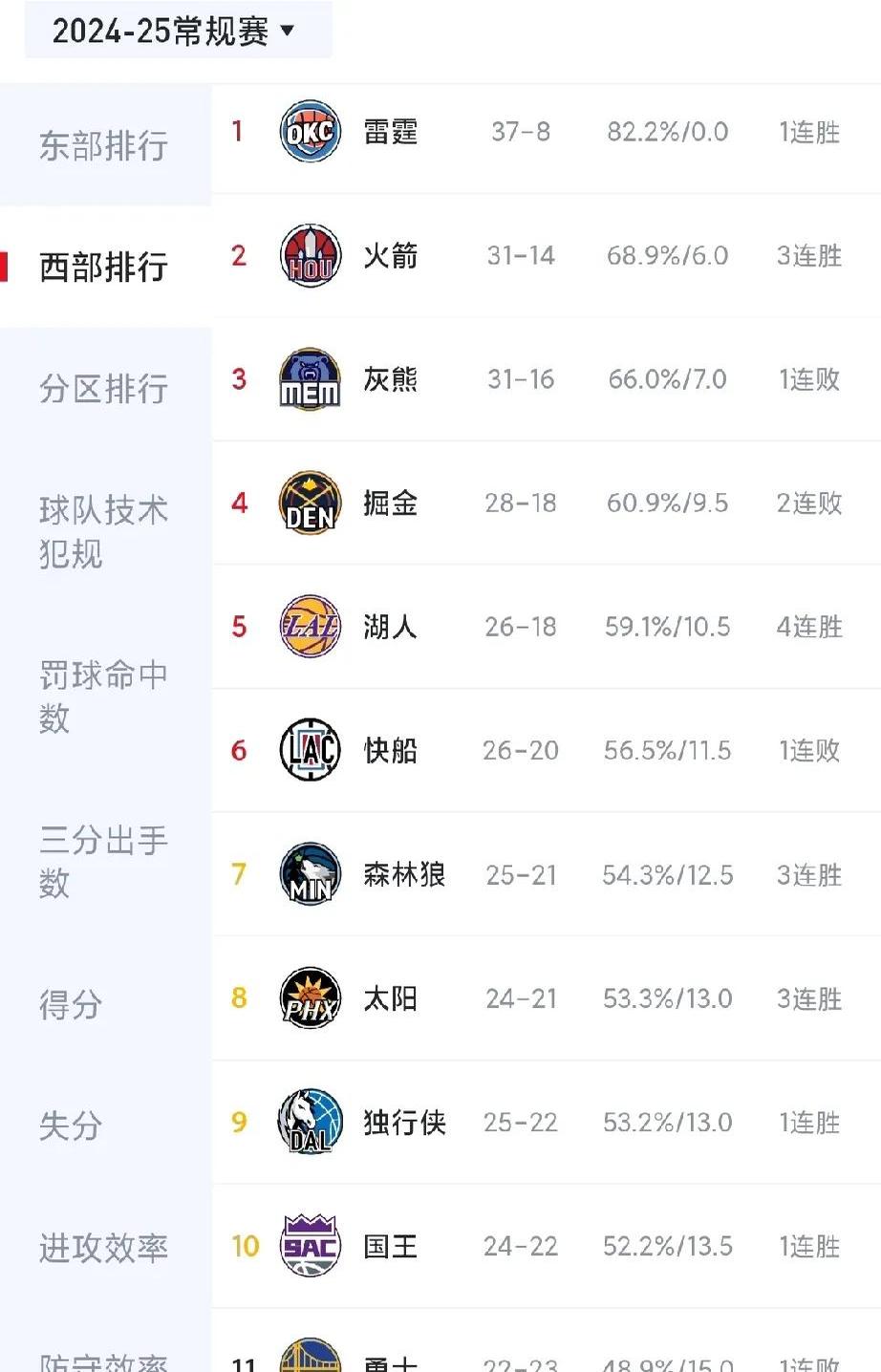
Task: Click the Timberwolves wolf logo
Action: click(309, 874)
